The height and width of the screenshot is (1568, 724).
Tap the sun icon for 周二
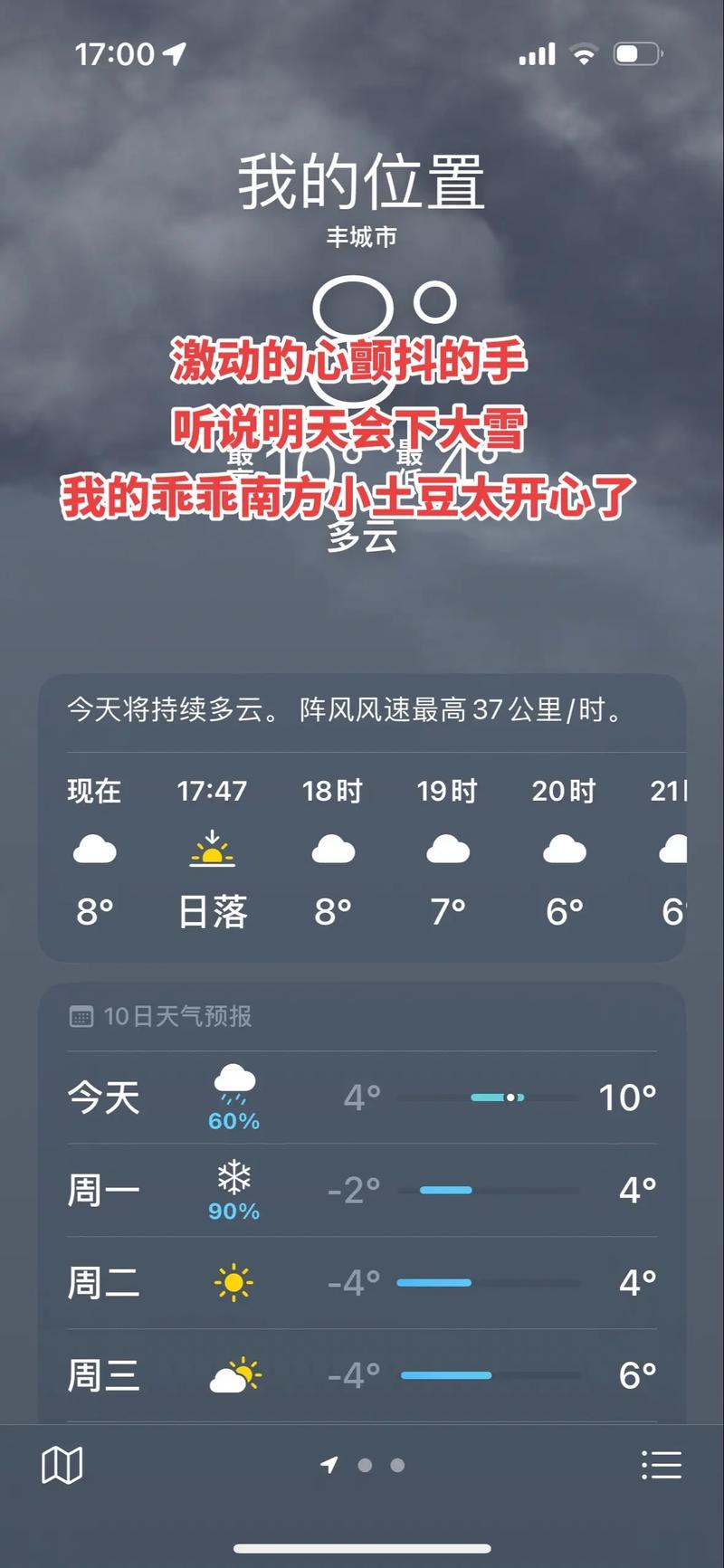tap(233, 1282)
